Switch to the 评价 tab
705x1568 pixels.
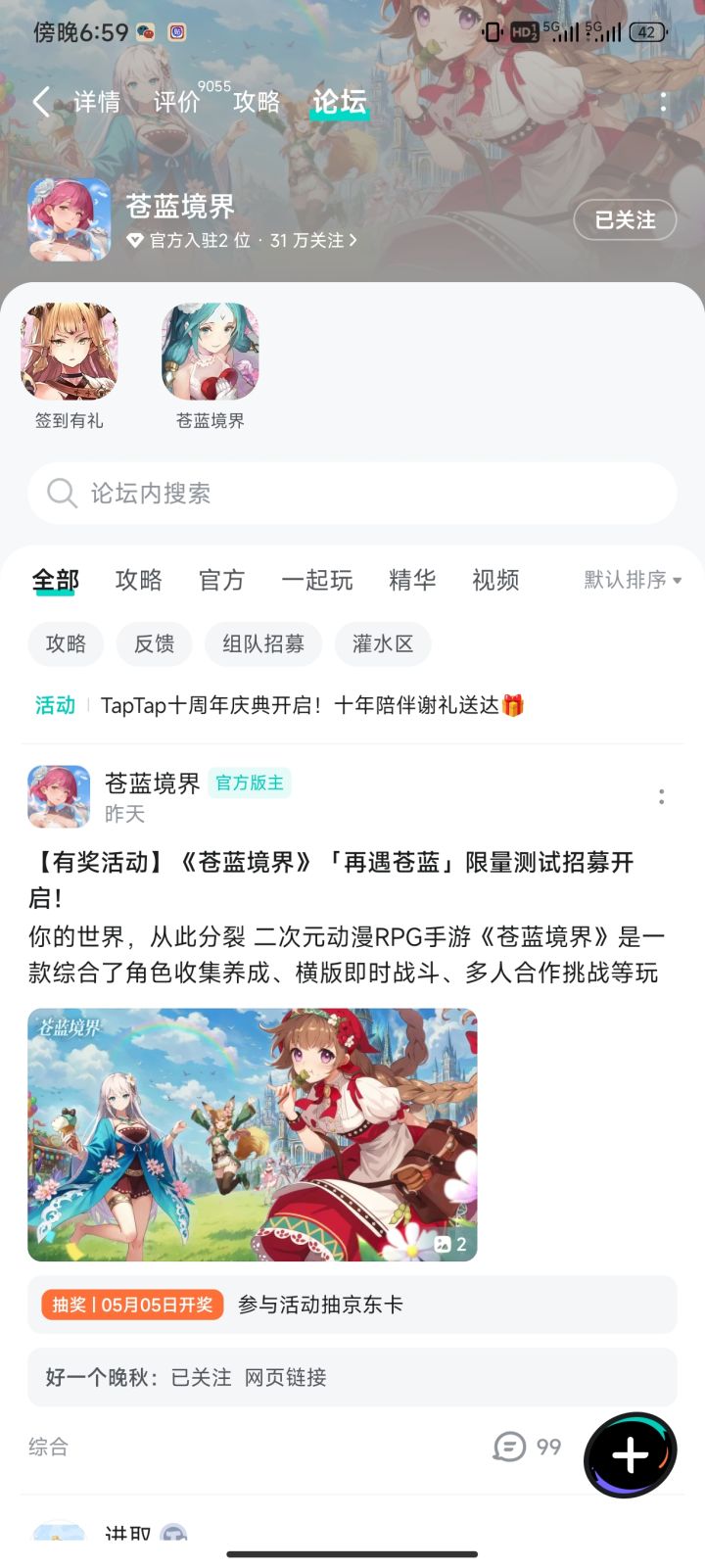(175, 101)
